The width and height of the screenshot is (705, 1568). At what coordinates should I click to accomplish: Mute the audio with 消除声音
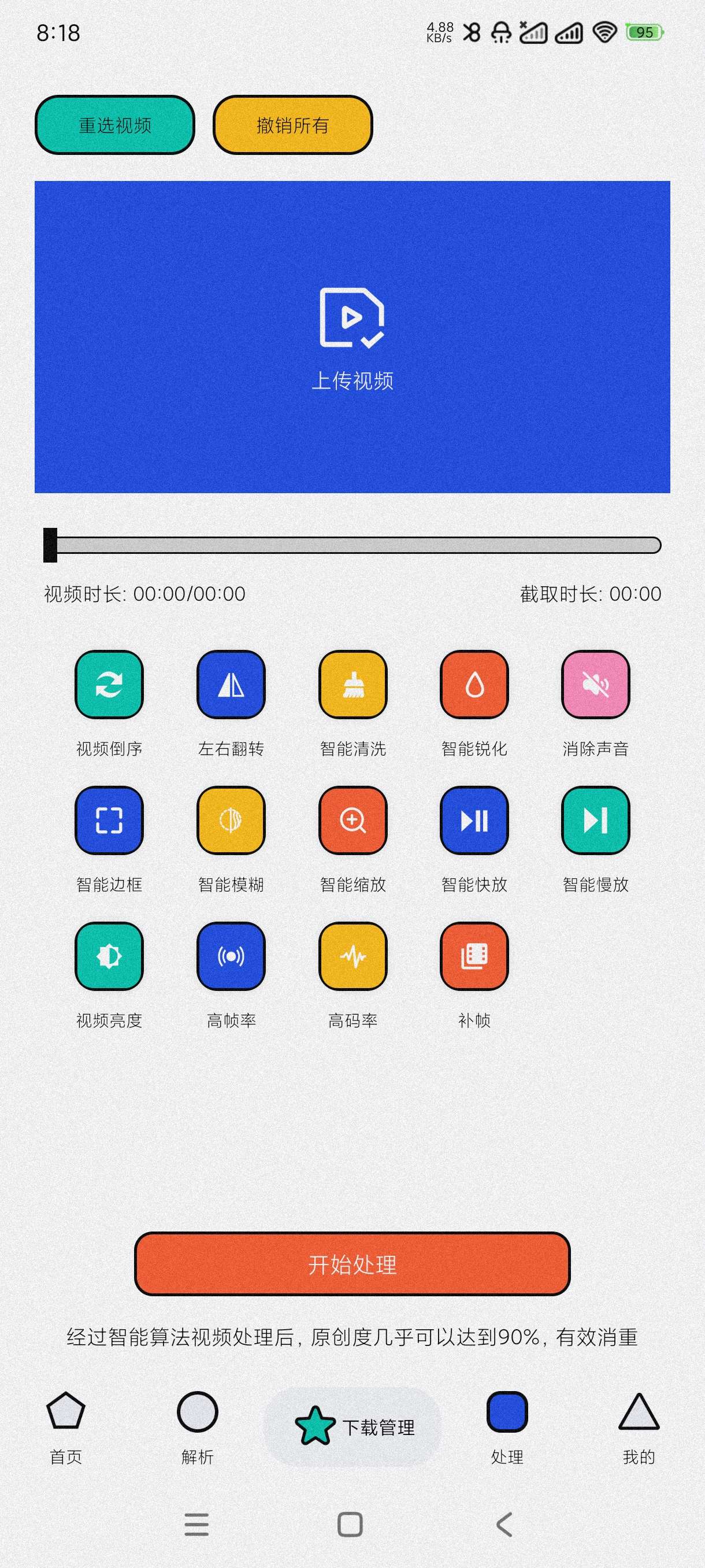point(596,685)
